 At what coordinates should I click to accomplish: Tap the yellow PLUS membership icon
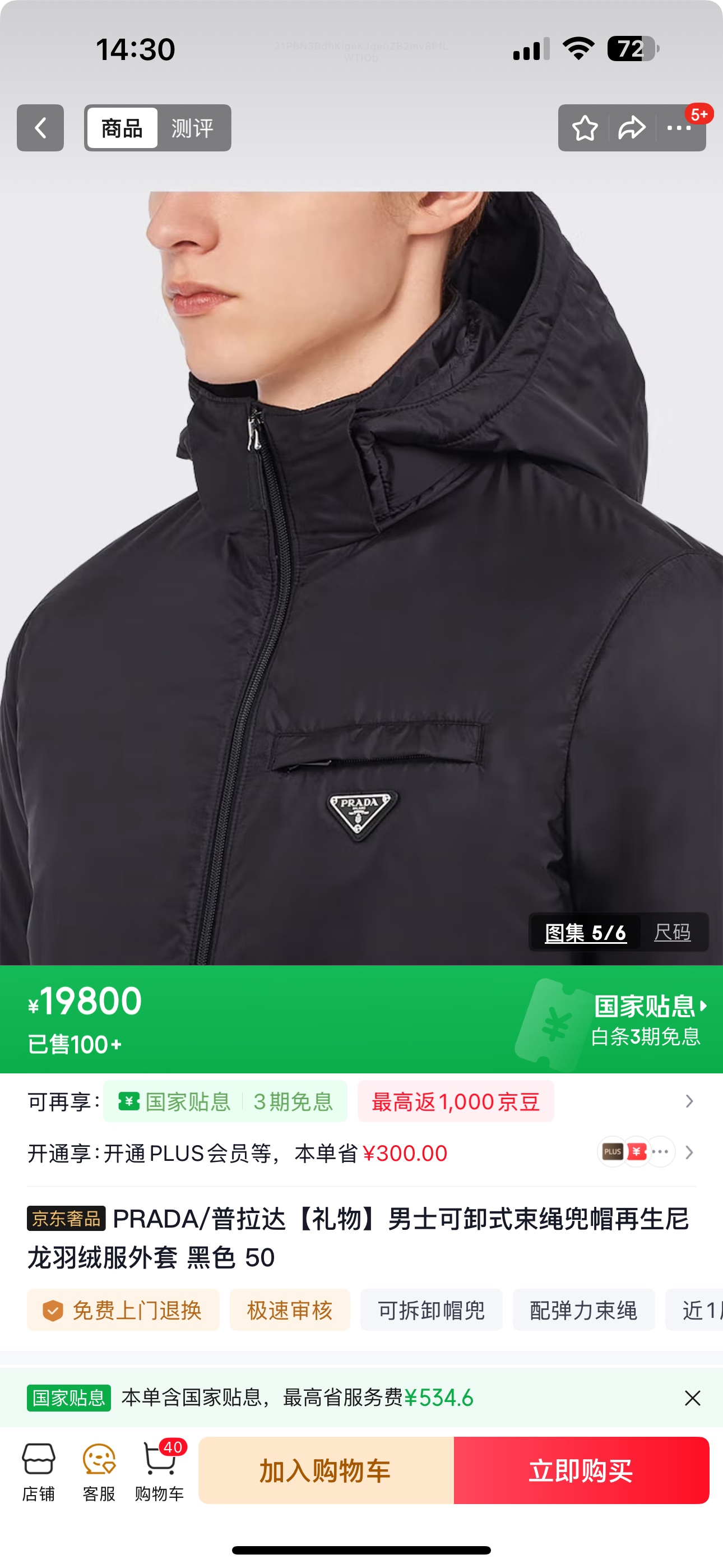(x=612, y=1152)
